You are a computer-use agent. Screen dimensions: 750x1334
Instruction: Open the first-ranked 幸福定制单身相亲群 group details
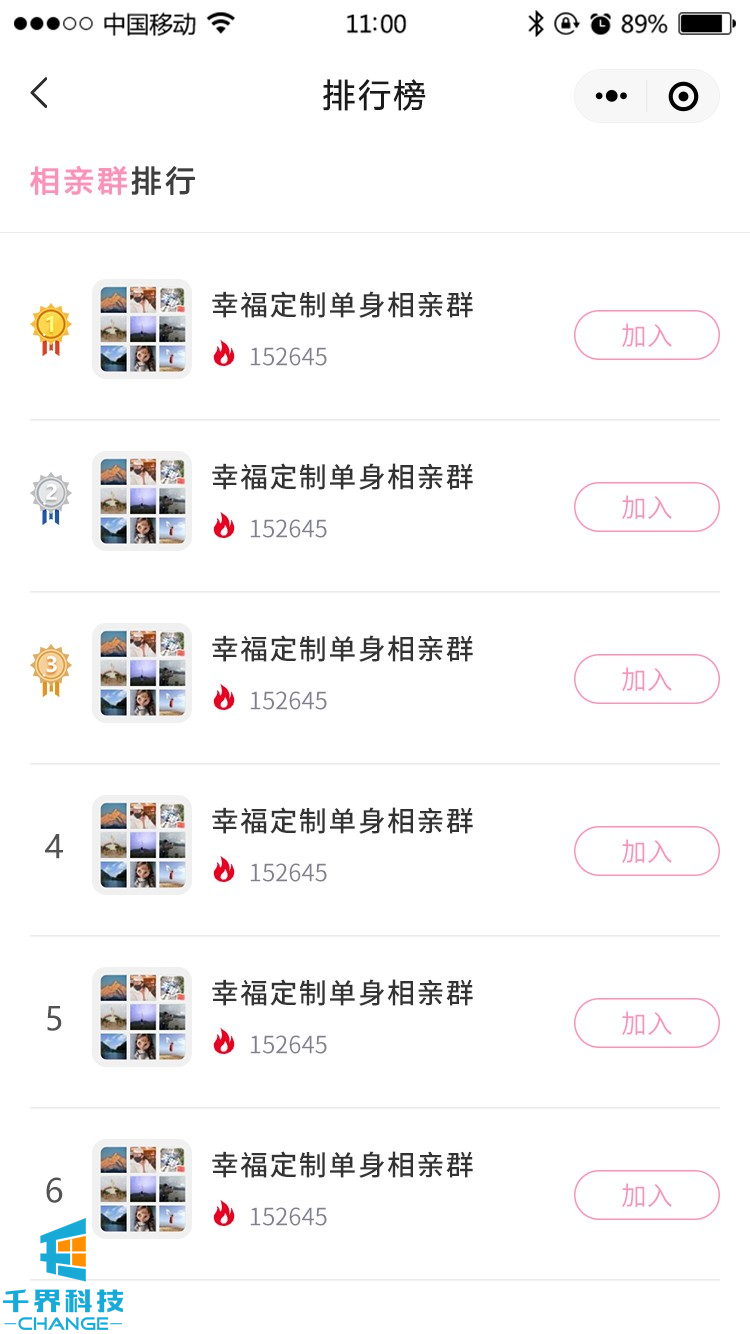(x=342, y=305)
